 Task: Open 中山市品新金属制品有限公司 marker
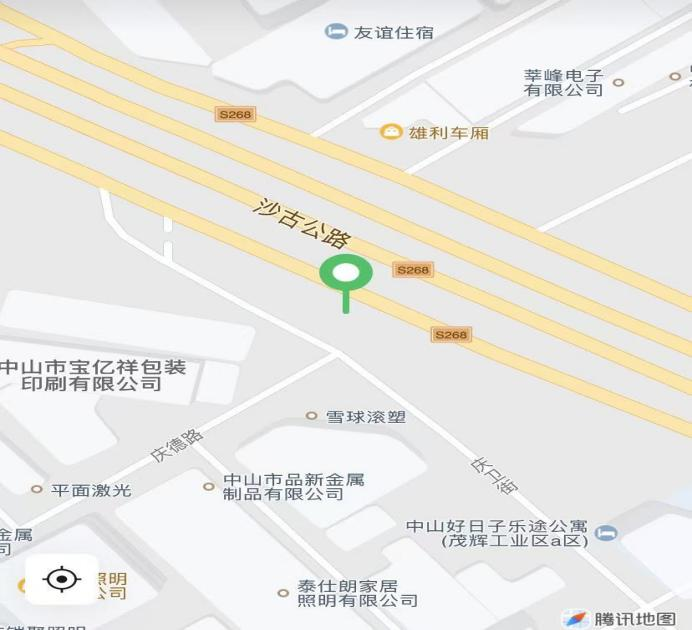coord(209,487)
